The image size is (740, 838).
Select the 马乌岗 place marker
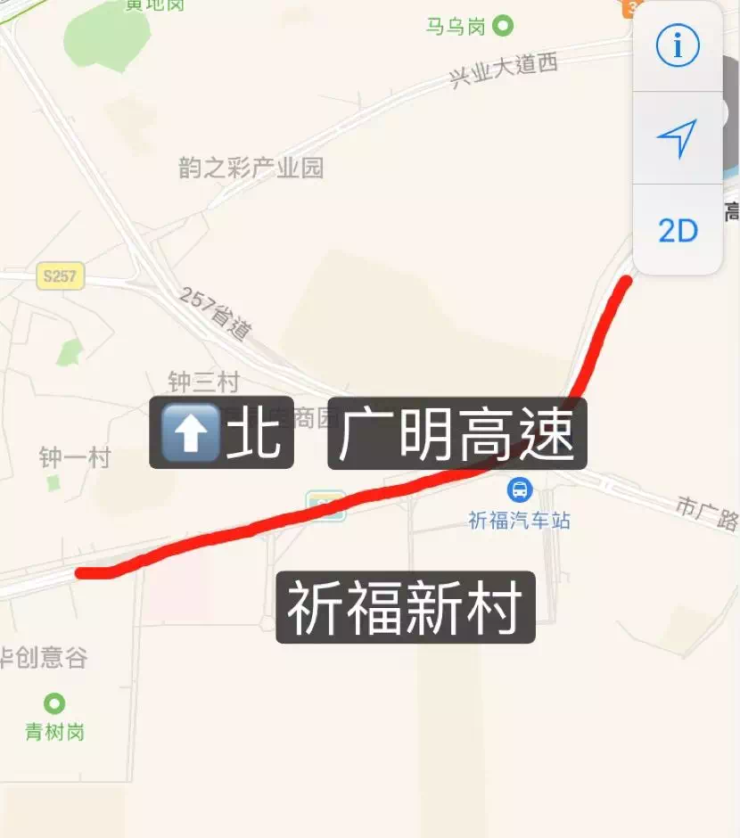pos(505,25)
